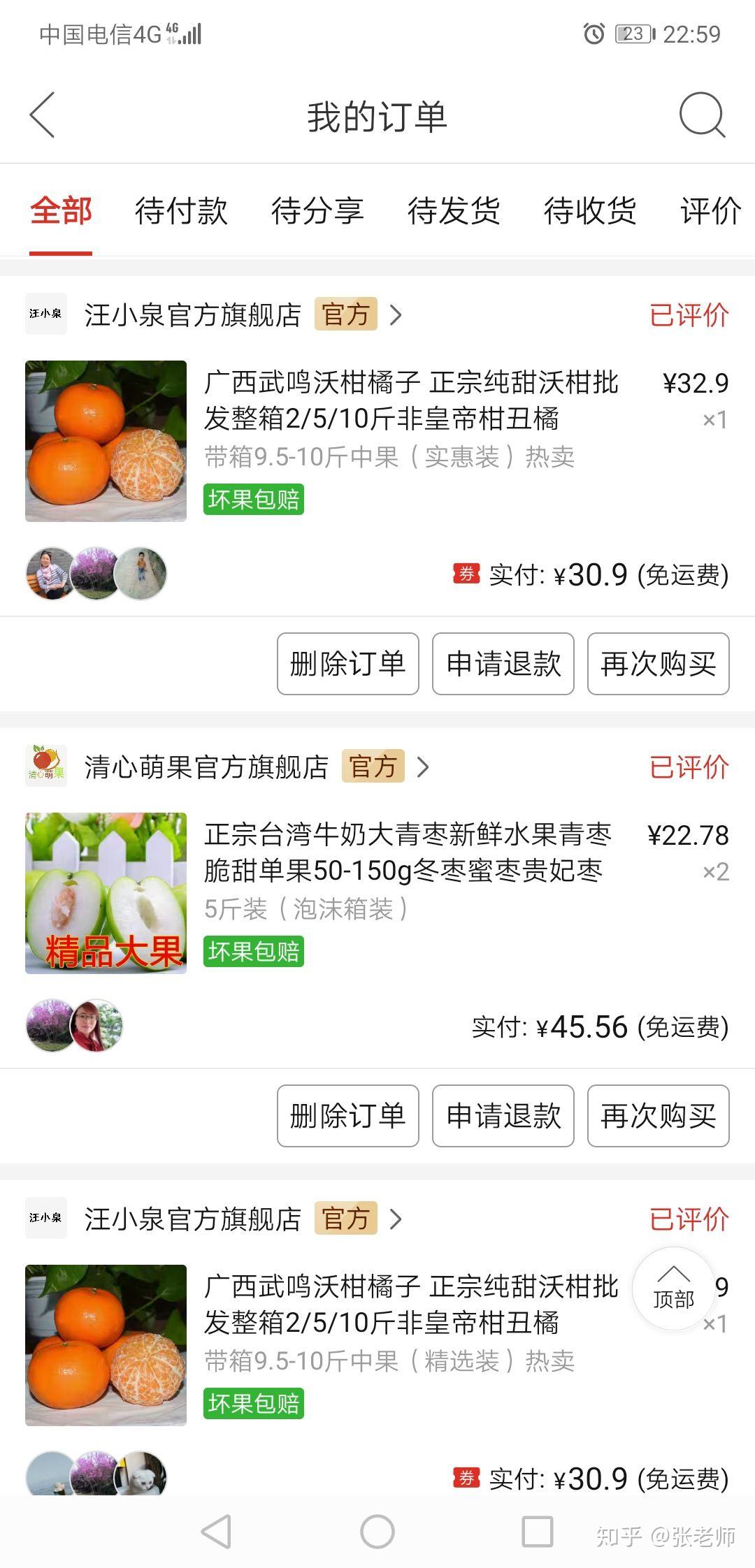The width and height of the screenshot is (755, 1568).
Task: Switch to the 待分享 tab
Action: coord(317,211)
